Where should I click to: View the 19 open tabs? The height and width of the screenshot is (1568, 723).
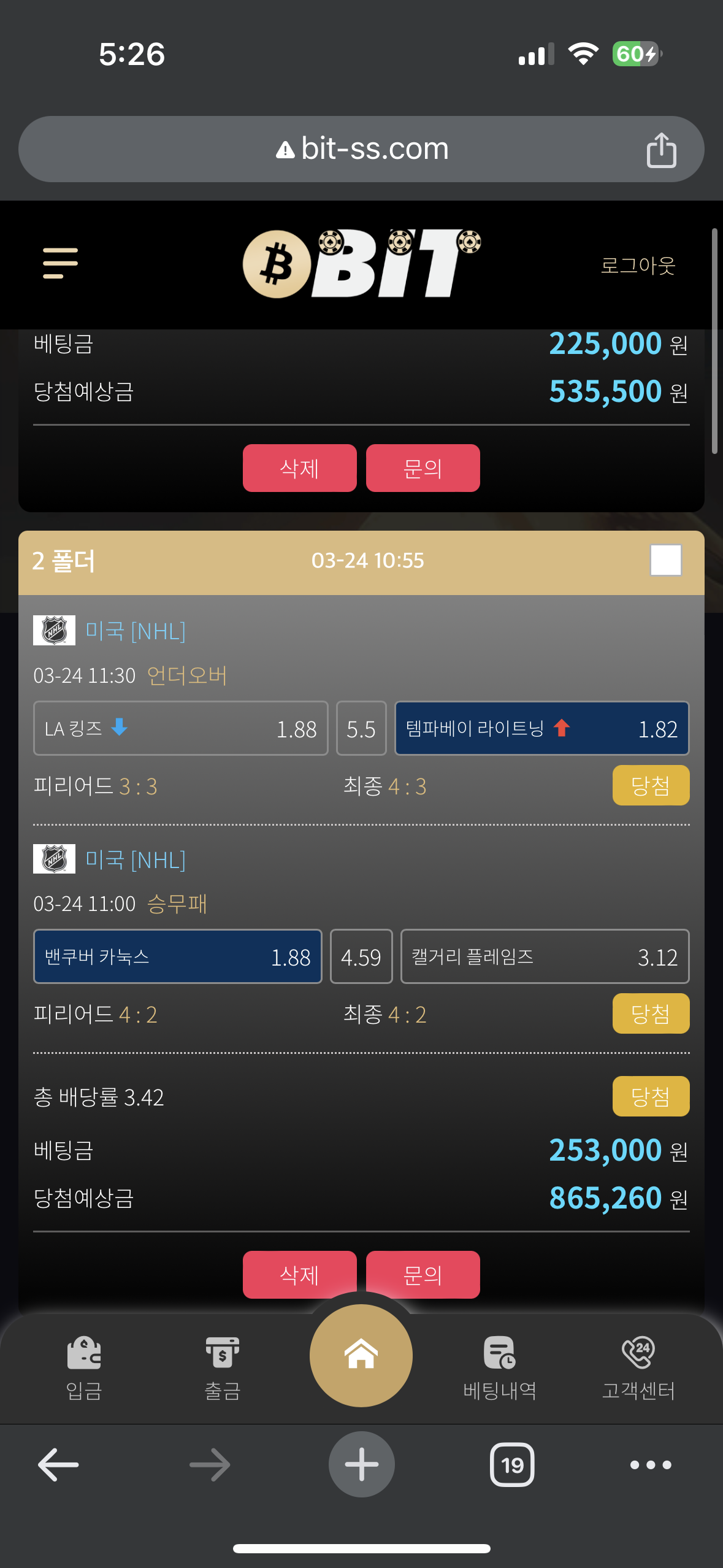pos(512,1464)
